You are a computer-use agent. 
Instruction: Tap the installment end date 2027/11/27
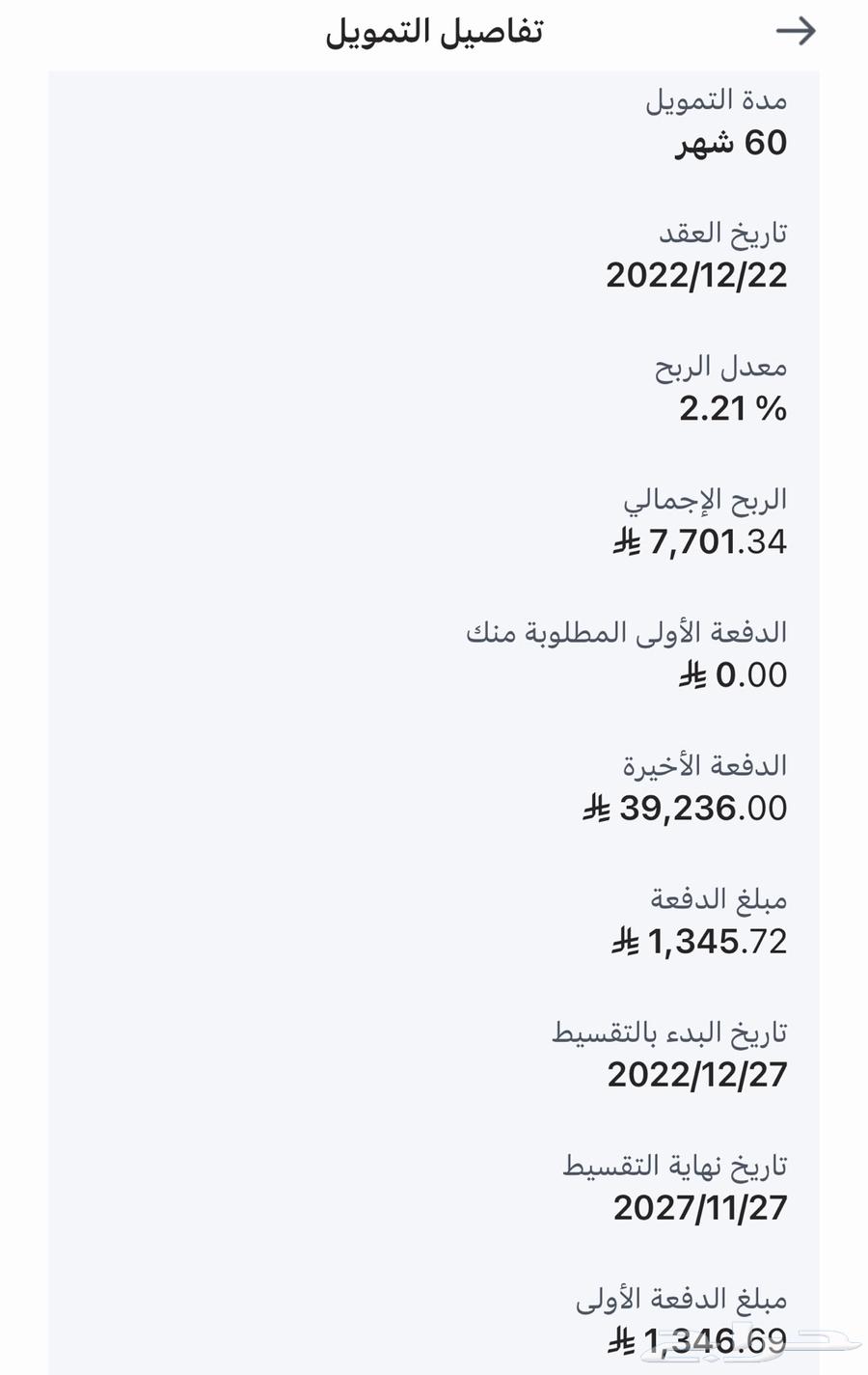(x=698, y=1207)
